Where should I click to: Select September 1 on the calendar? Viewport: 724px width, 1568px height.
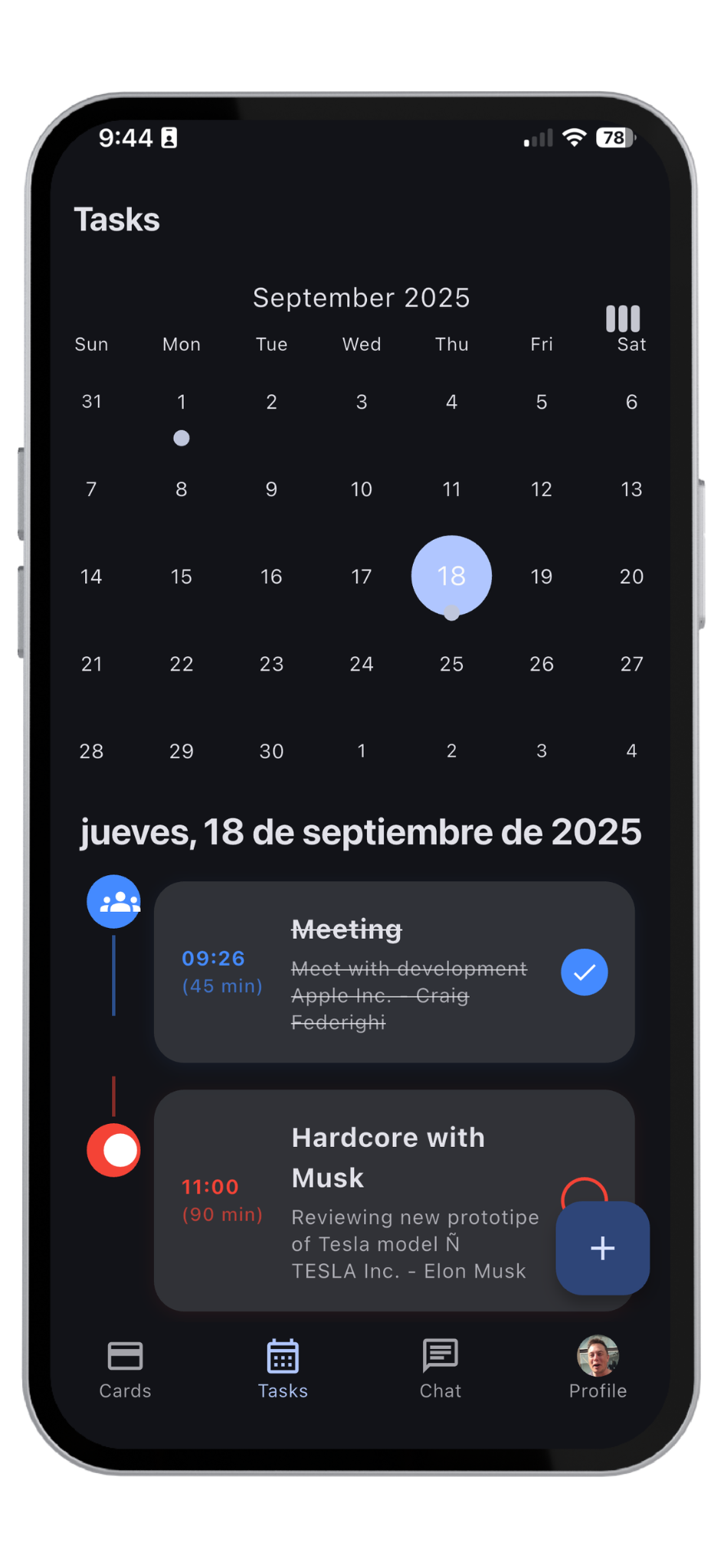[x=182, y=402]
